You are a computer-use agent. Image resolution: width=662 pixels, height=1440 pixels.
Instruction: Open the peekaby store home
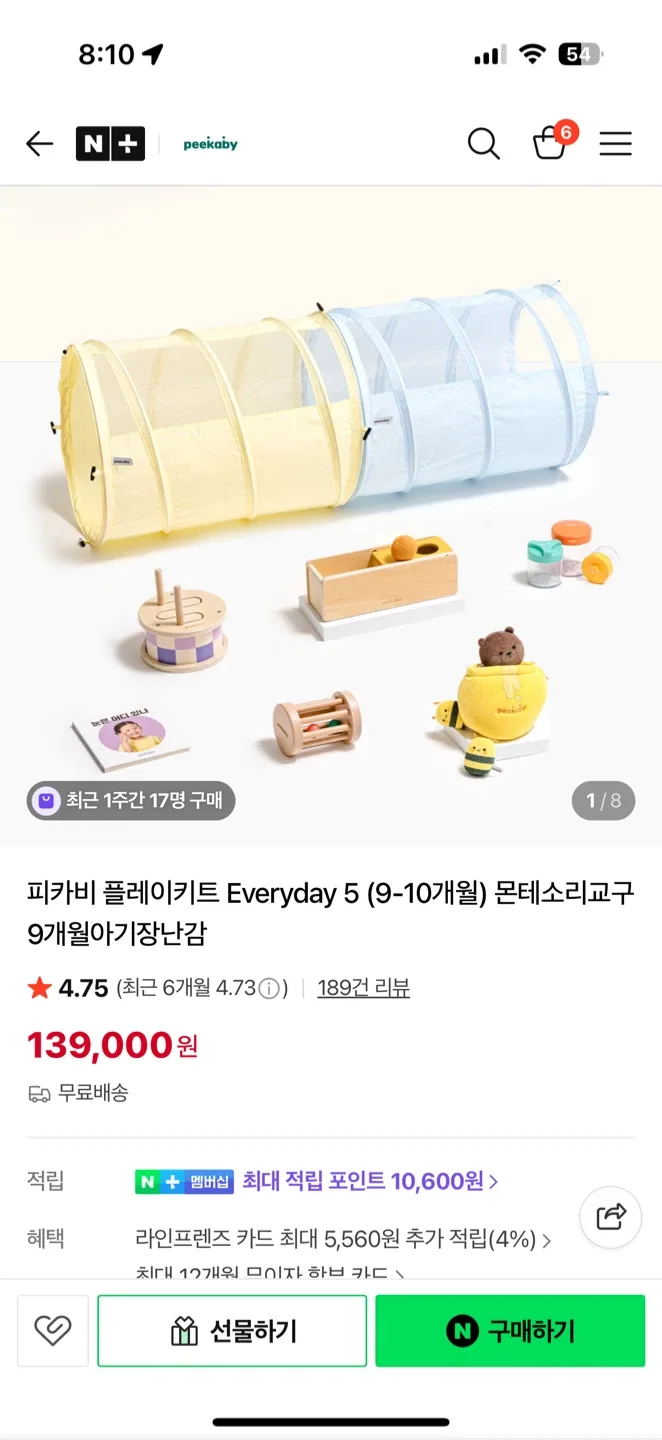click(210, 145)
